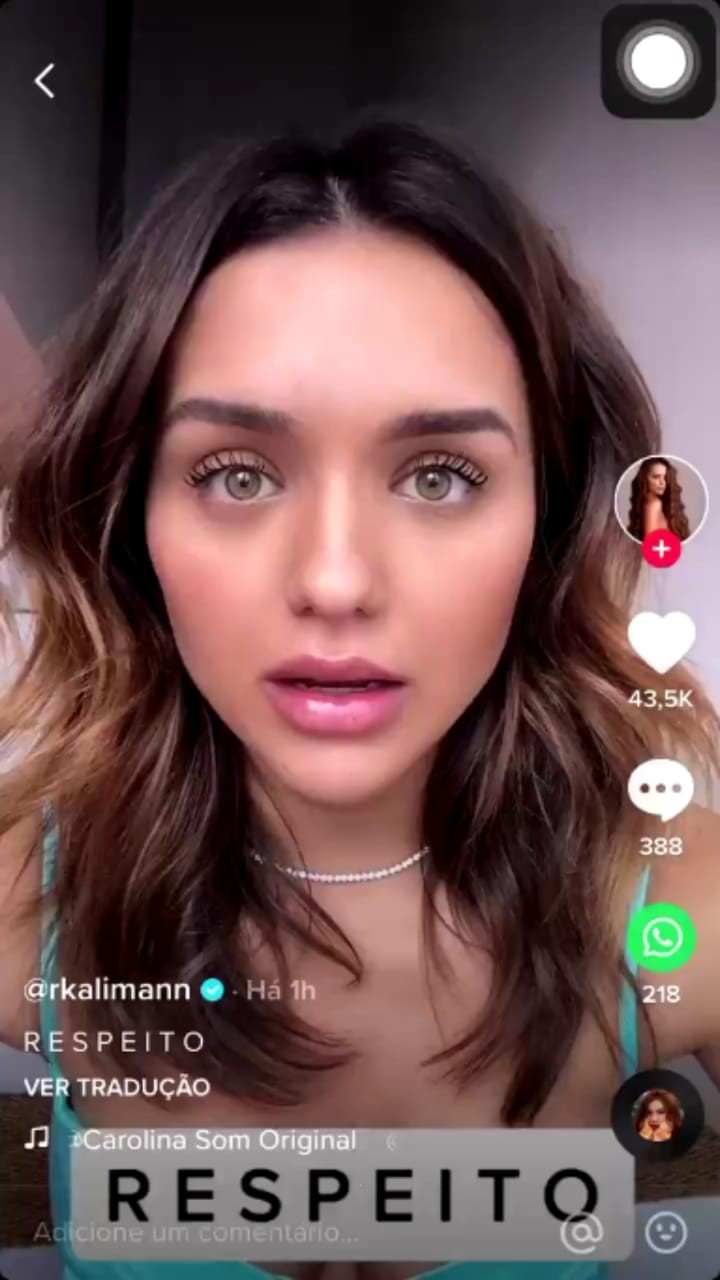
Task: Open the emoji picker smiley
Action: tap(666, 1232)
